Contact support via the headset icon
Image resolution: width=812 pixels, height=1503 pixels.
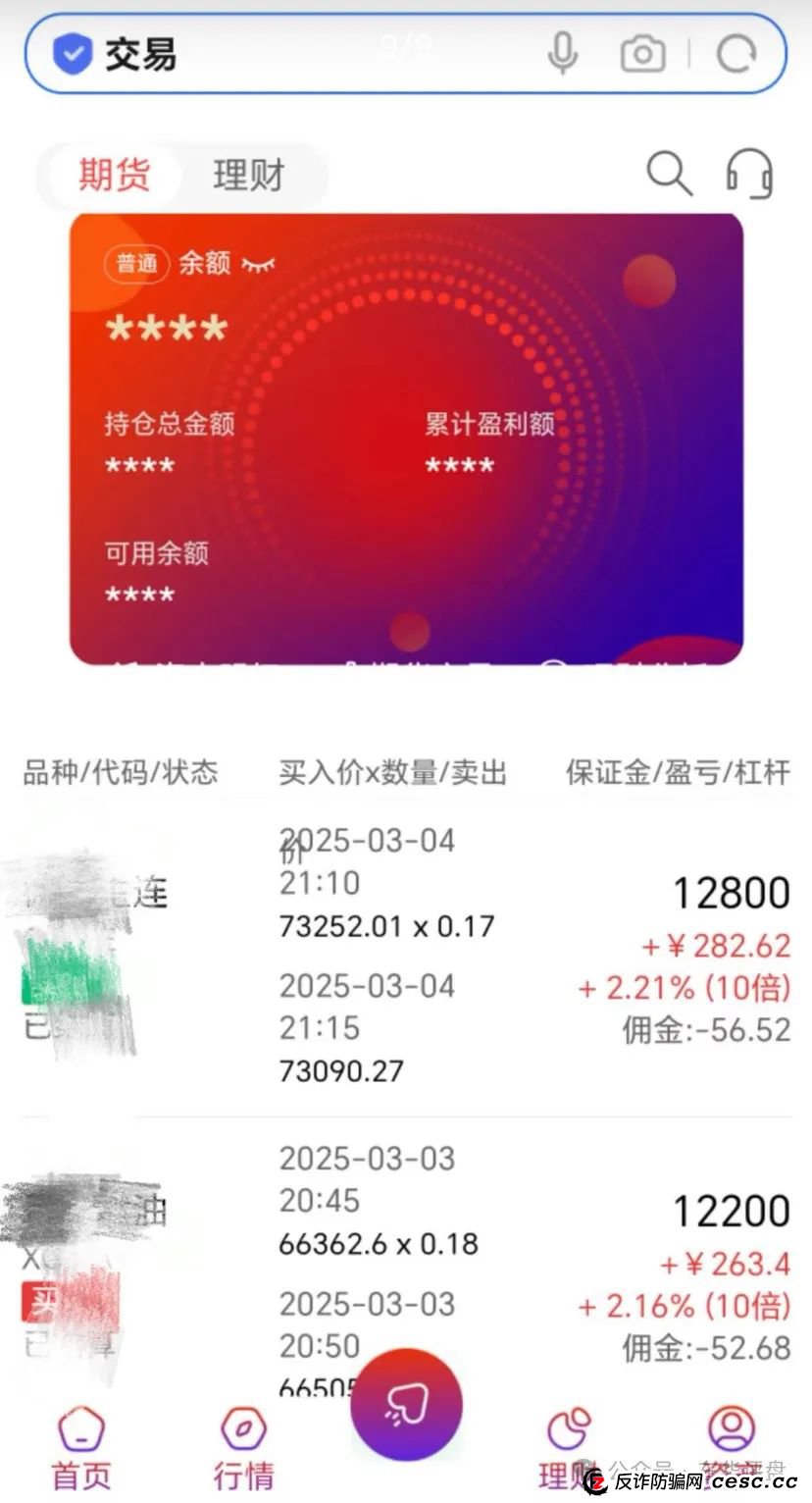point(747,174)
